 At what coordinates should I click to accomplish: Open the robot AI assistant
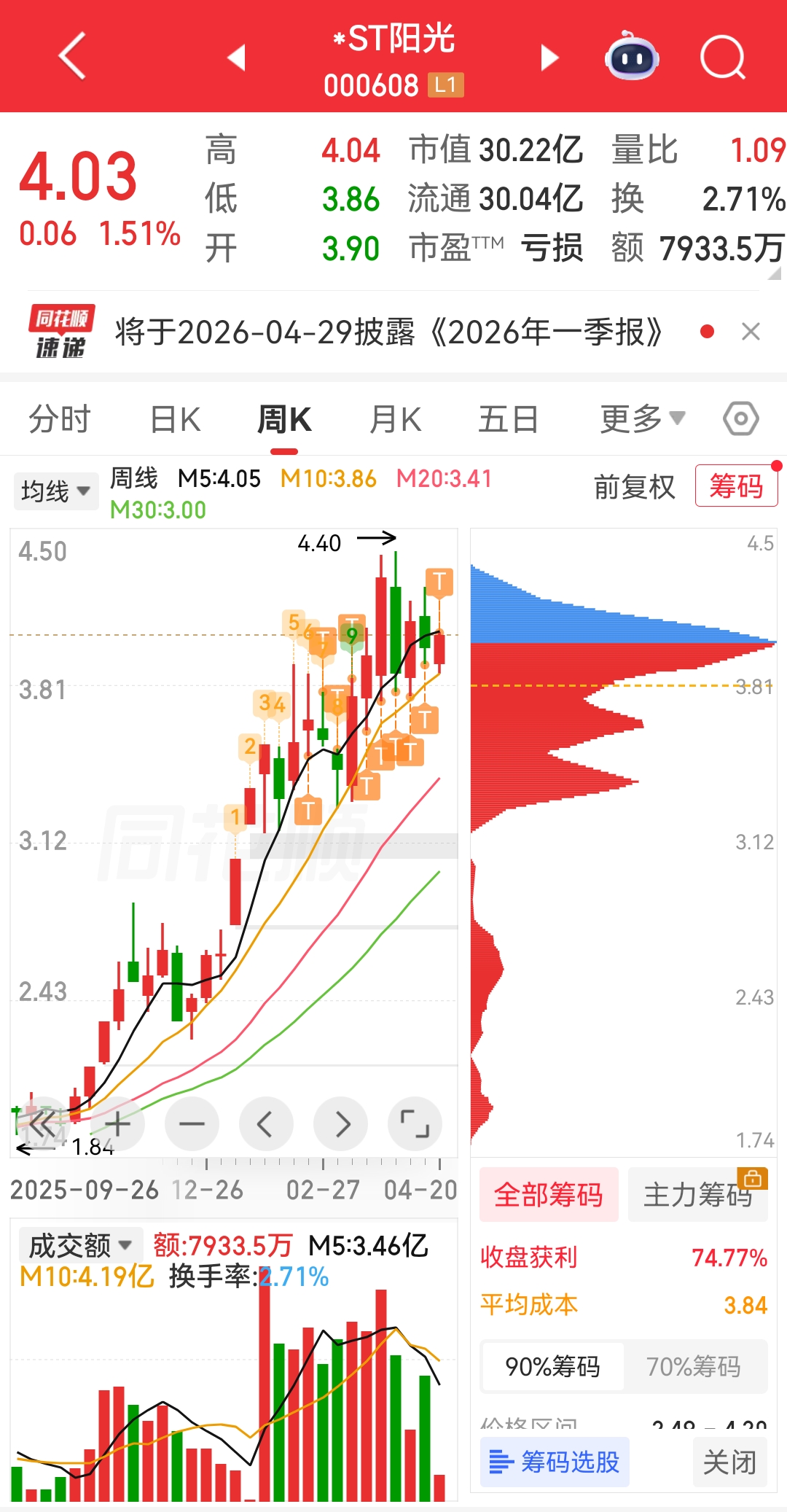click(632, 55)
